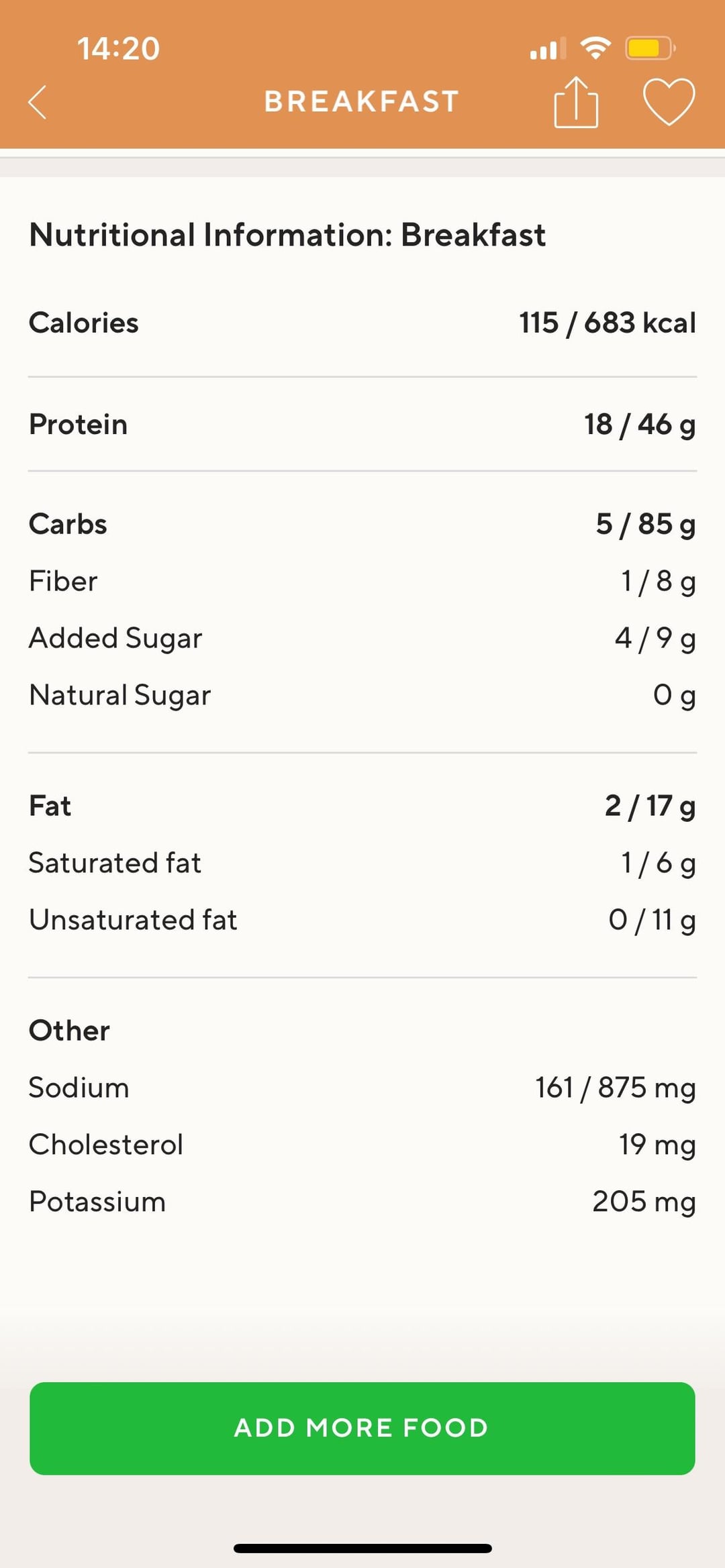Tap the Add More Food button

point(362,1428)
